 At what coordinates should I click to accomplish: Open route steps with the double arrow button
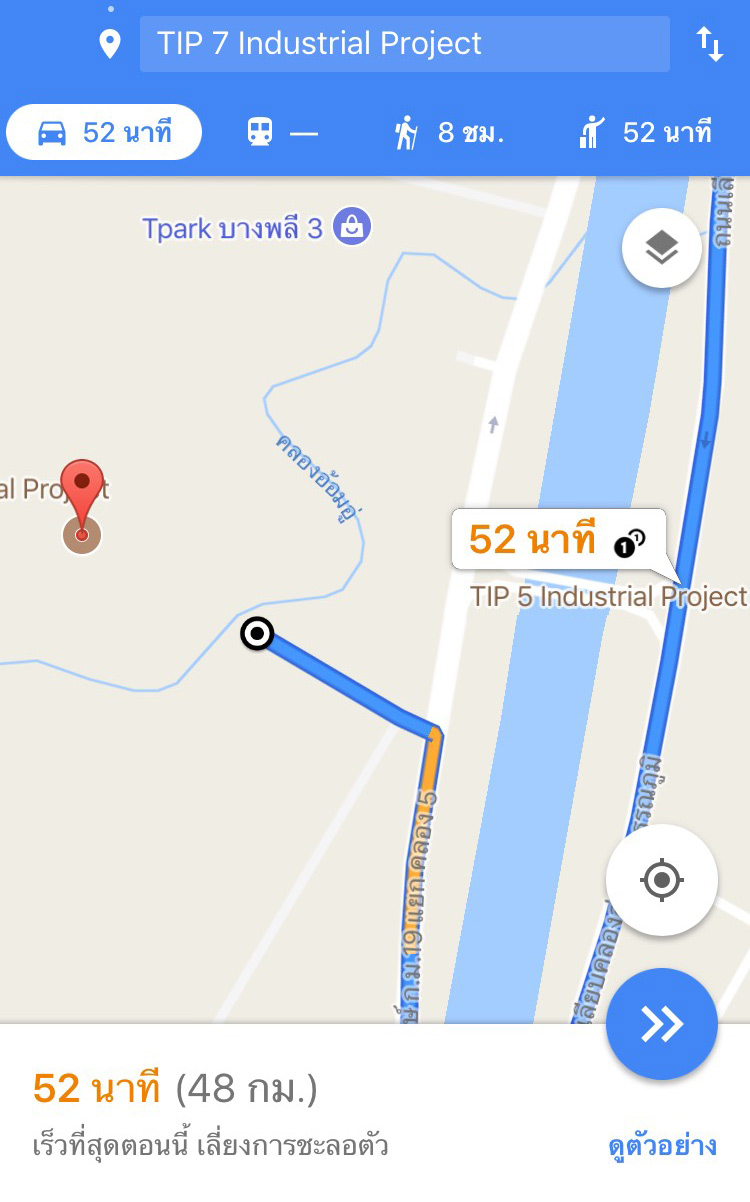(661, 1023)
